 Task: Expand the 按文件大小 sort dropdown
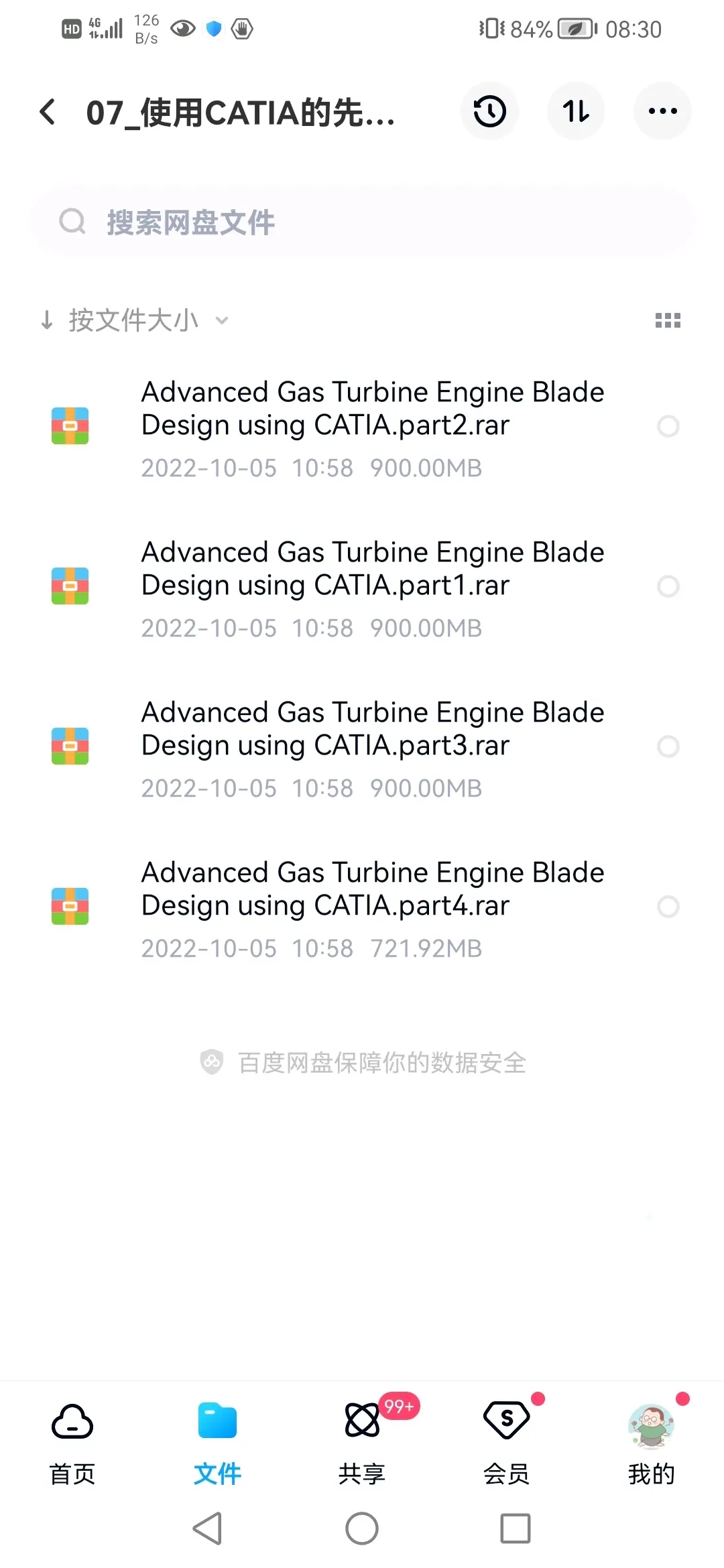134,320
